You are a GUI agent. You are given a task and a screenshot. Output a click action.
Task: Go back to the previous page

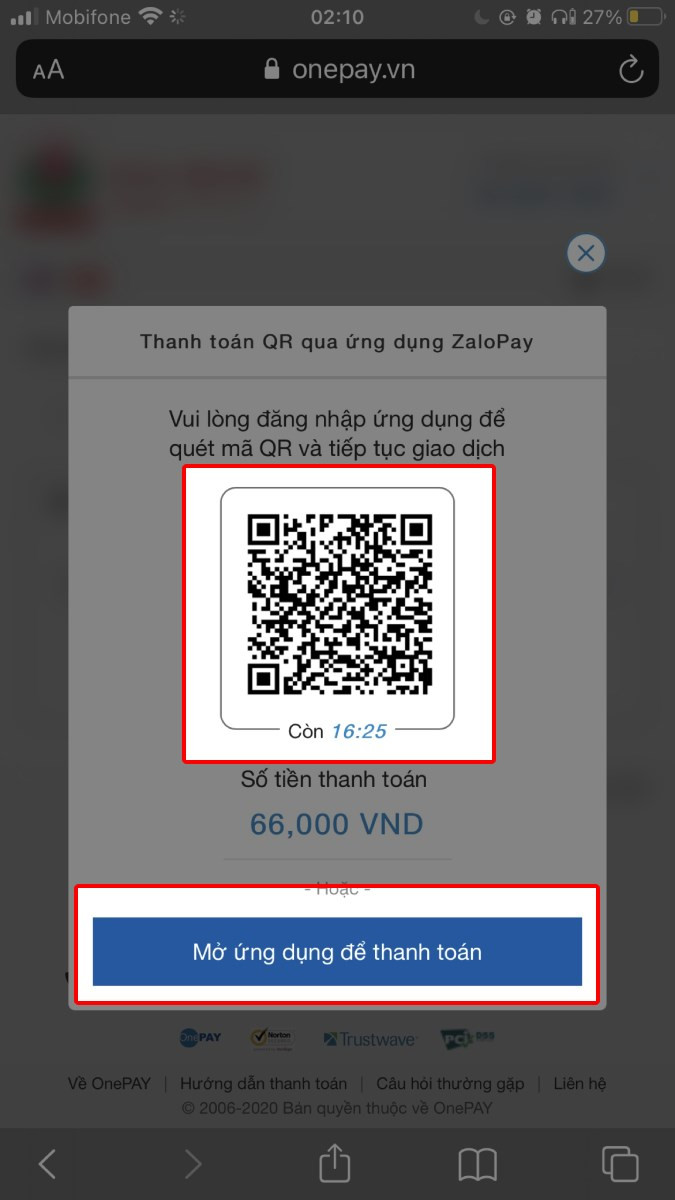47,1163
